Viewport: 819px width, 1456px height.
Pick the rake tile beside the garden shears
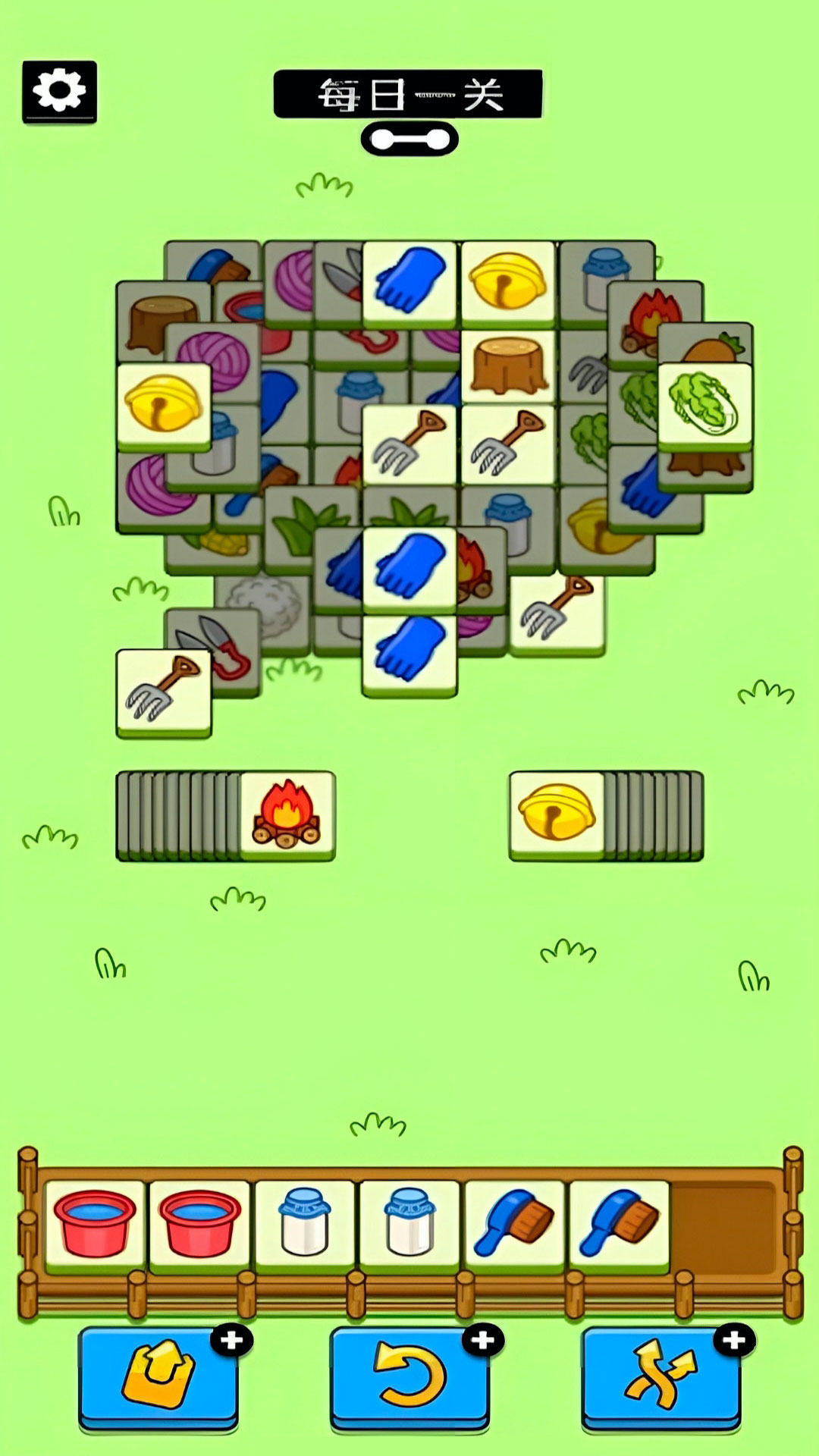163,690
